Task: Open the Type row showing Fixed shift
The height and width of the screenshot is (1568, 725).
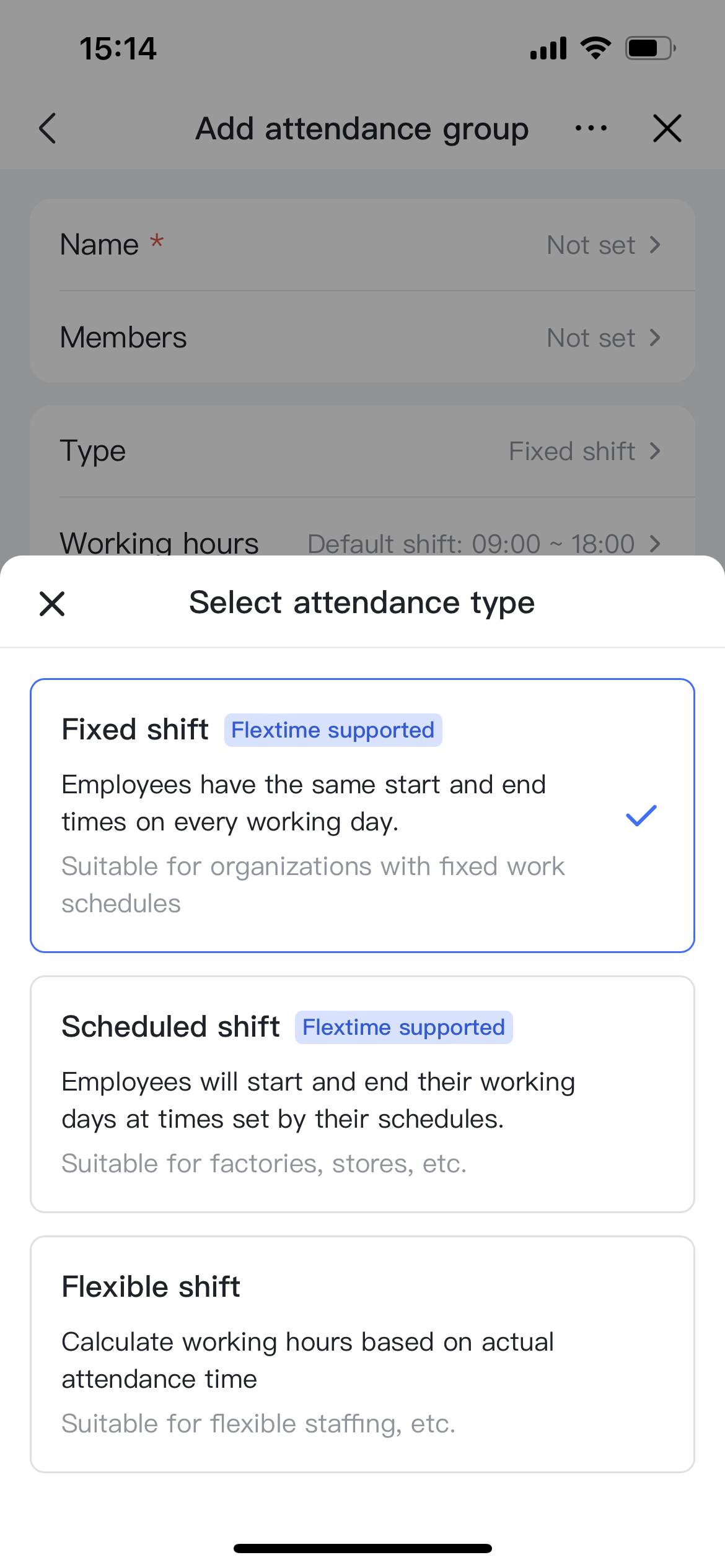Action: (x=362, y=451)
